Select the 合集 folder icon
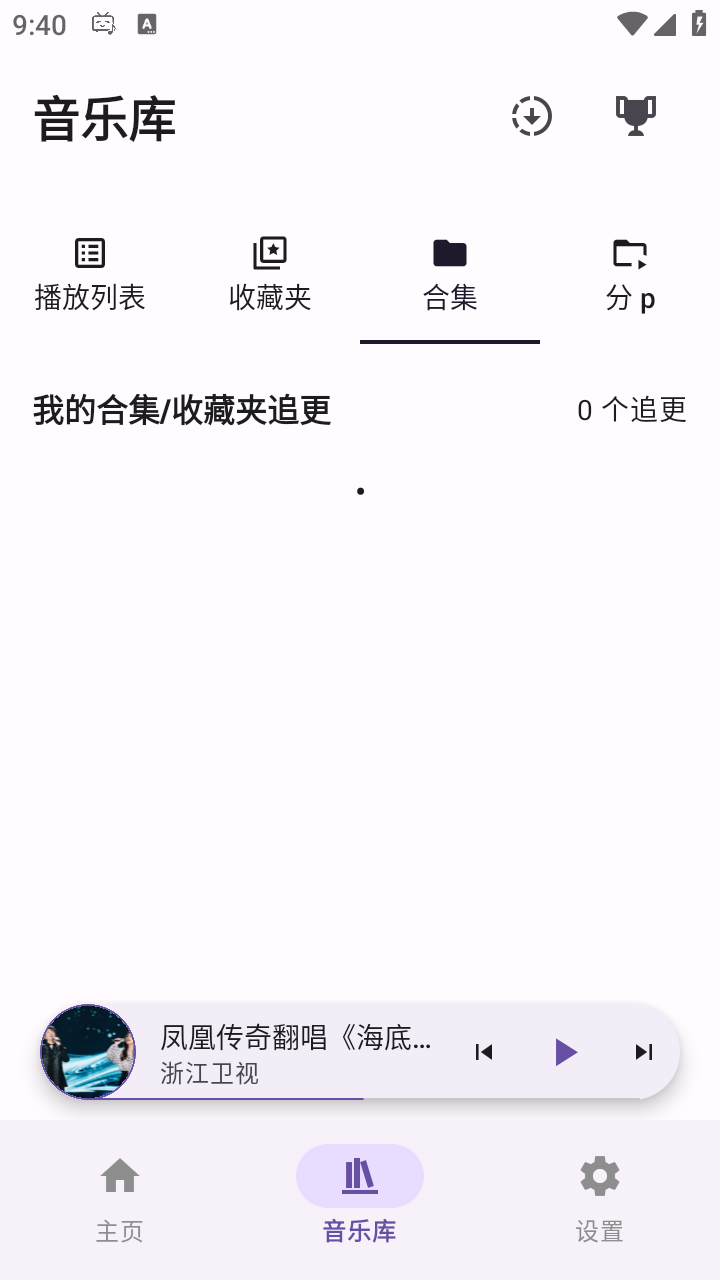 pos(449,252)
